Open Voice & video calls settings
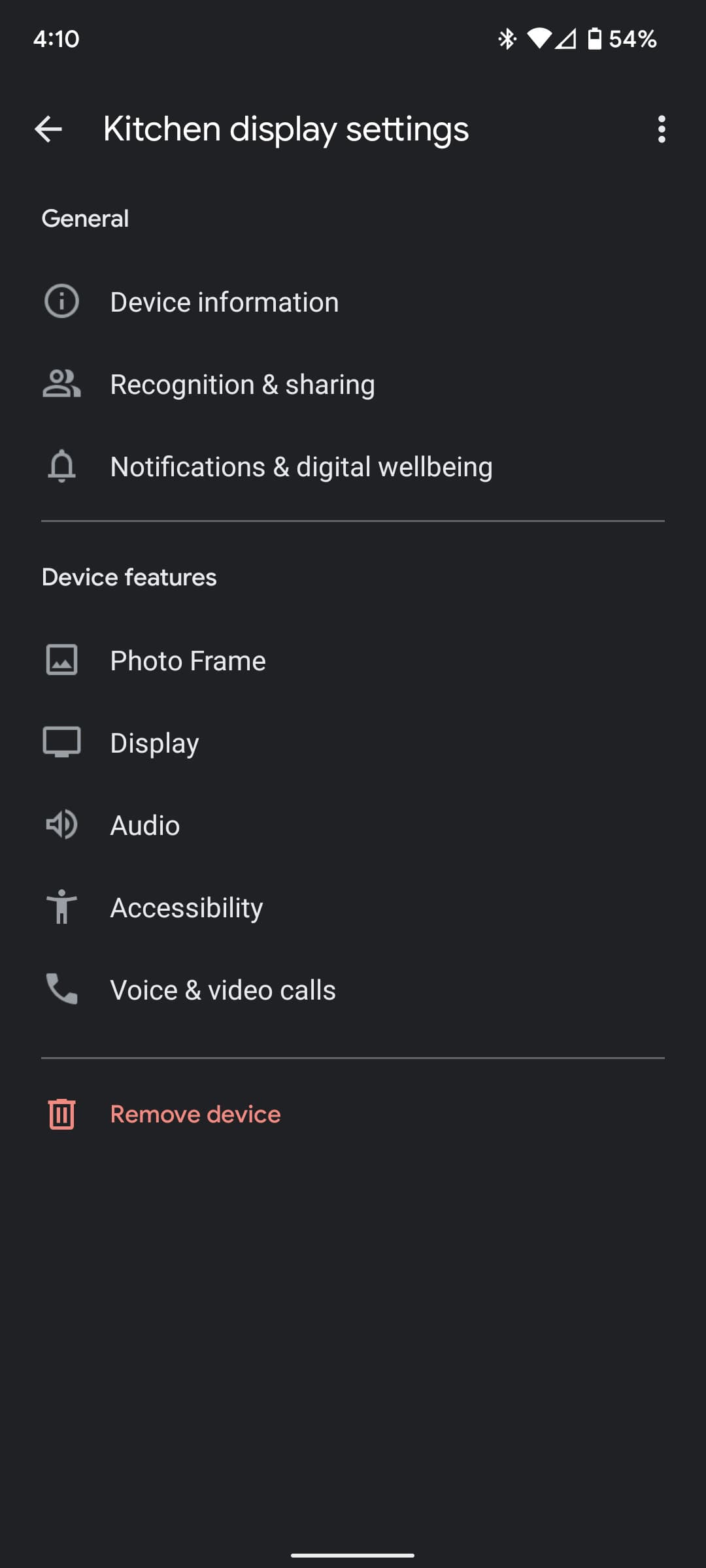Image resolution: width=706 pixels, height=1568 pixels. point(222,989)
